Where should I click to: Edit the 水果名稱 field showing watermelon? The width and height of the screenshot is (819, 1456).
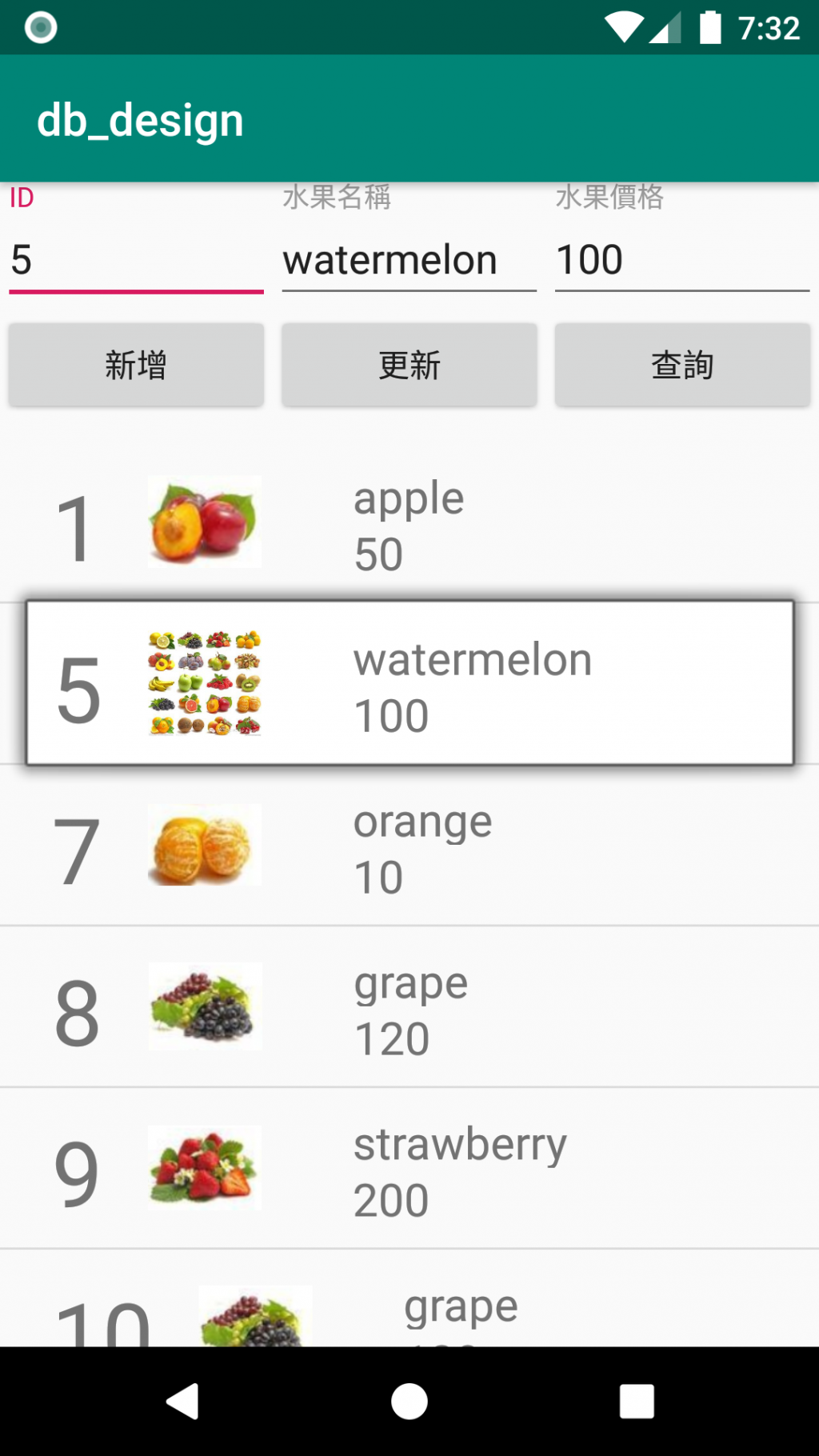409,261
